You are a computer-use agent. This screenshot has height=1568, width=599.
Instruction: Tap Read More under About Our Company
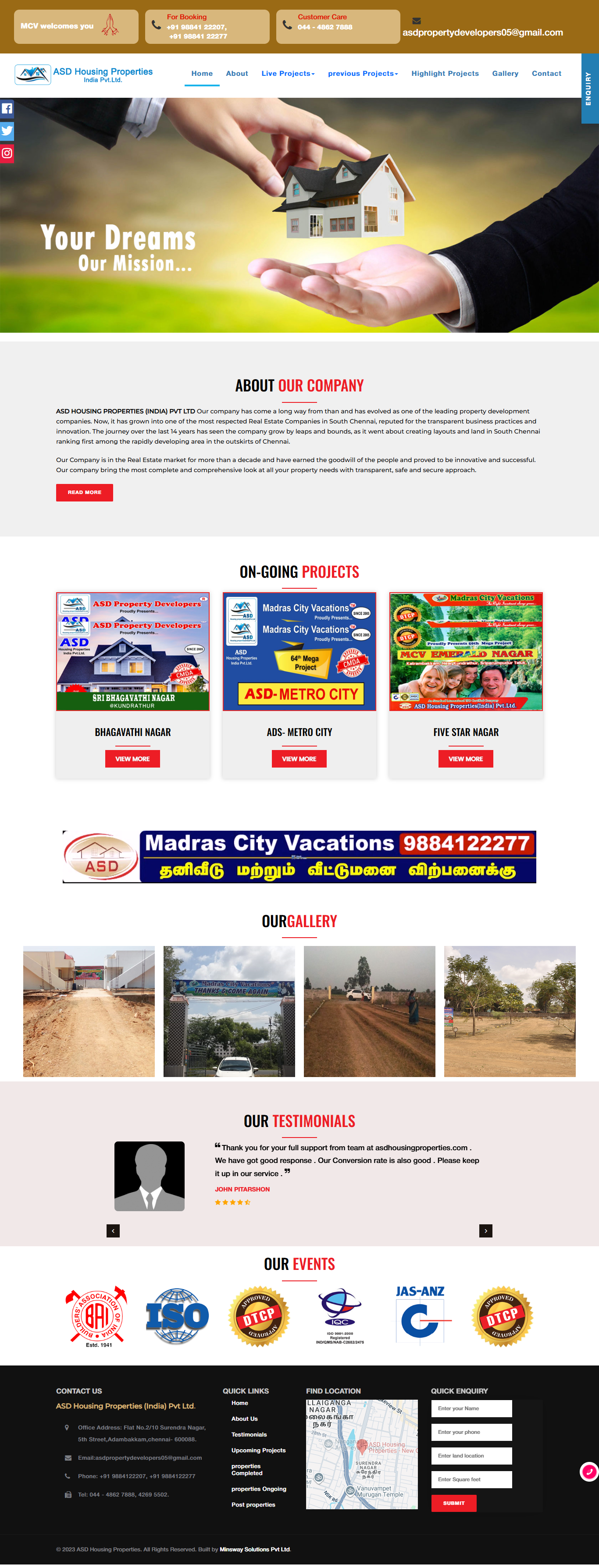tap(85, 492)
